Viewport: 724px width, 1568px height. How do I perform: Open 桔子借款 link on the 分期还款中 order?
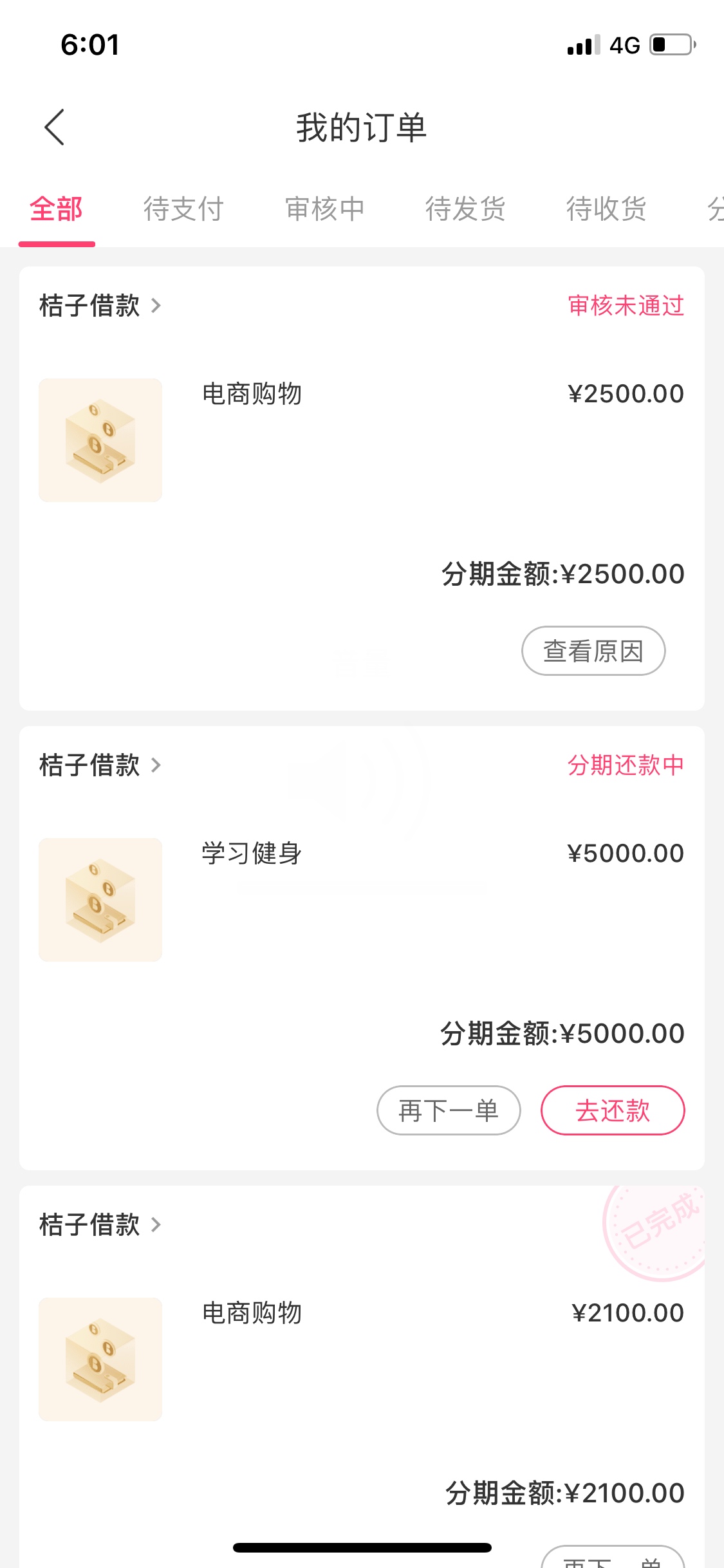pyautogui.click(x=100, y=765)
